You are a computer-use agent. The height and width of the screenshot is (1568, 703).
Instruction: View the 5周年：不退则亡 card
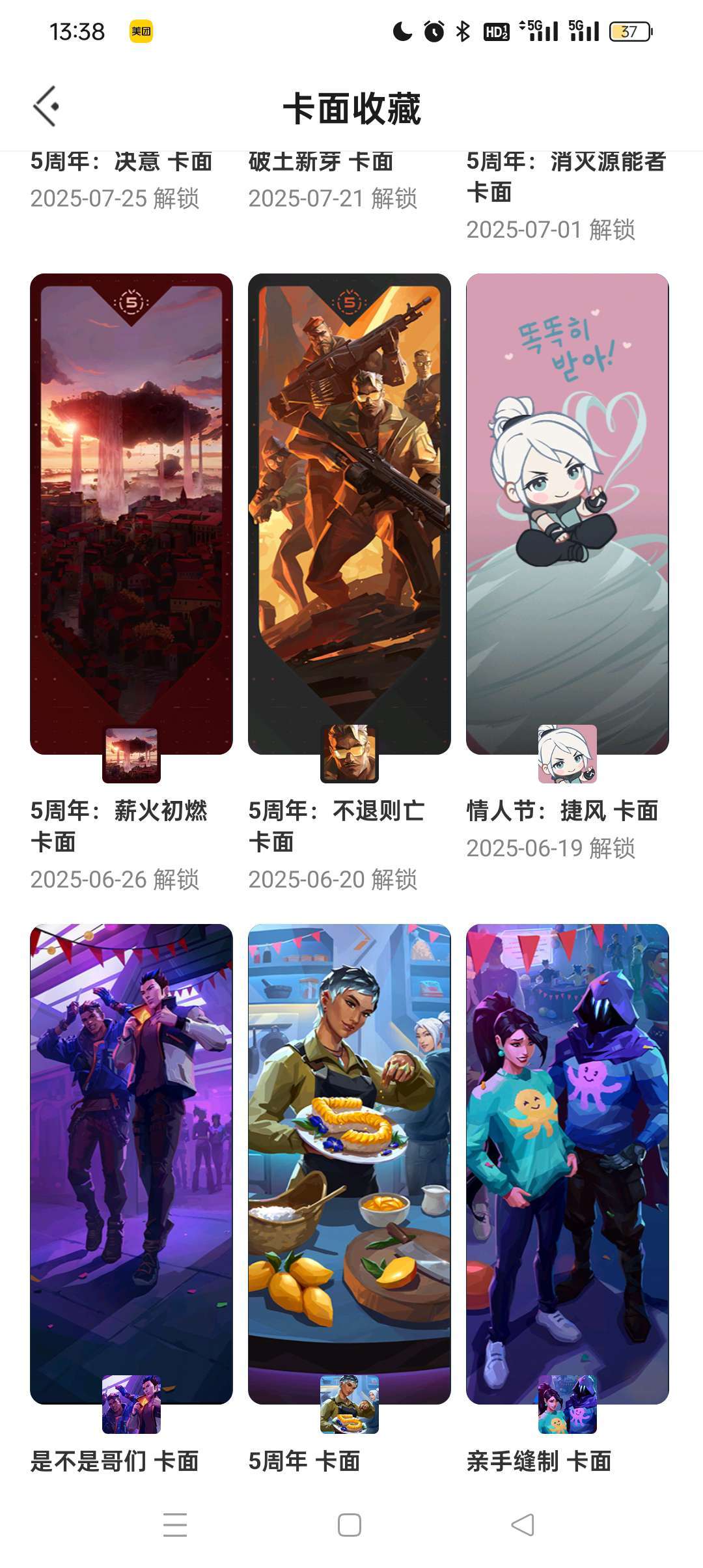[x=350, y=514]
